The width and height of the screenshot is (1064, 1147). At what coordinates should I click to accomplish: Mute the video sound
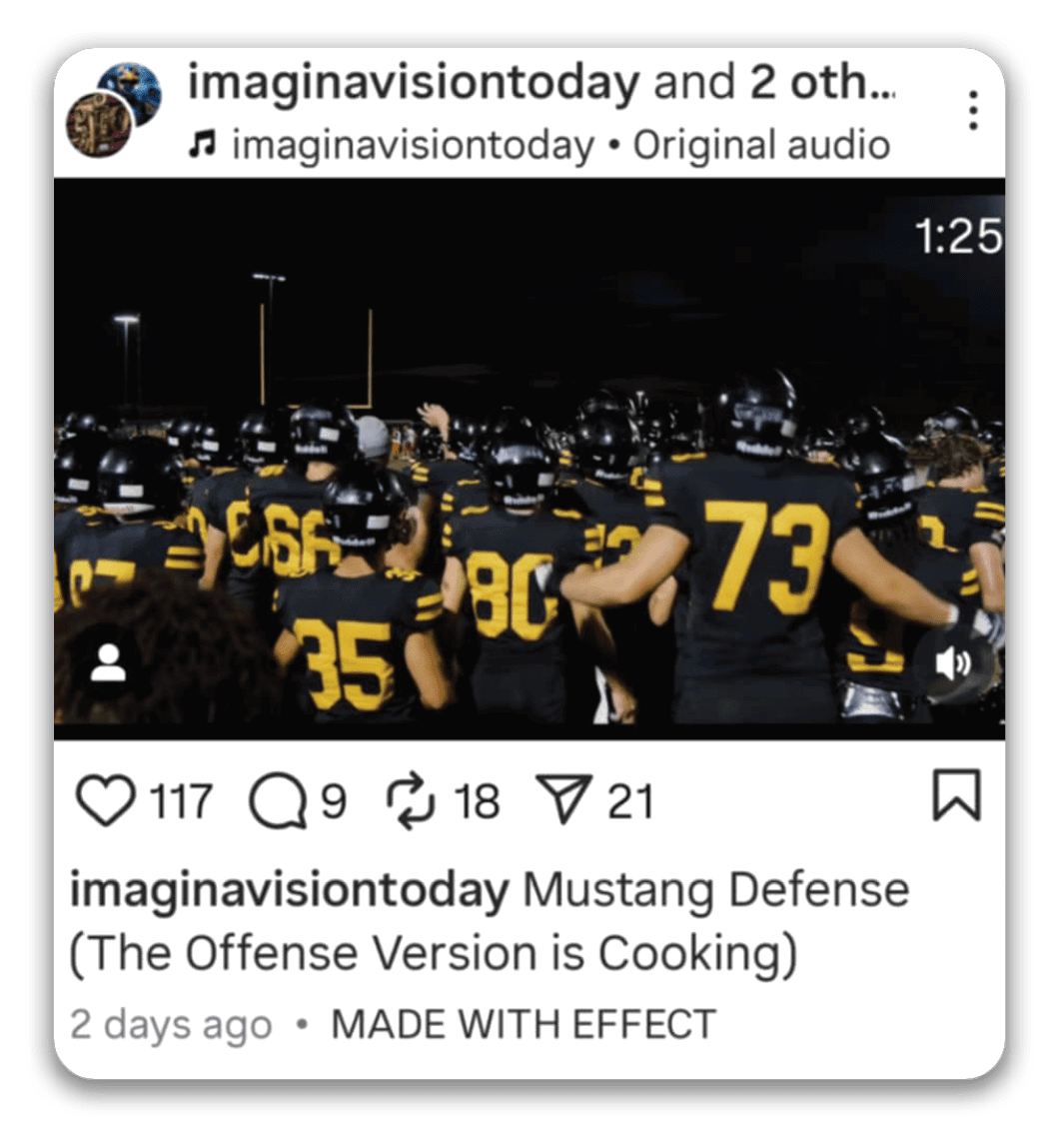(952, 663)
